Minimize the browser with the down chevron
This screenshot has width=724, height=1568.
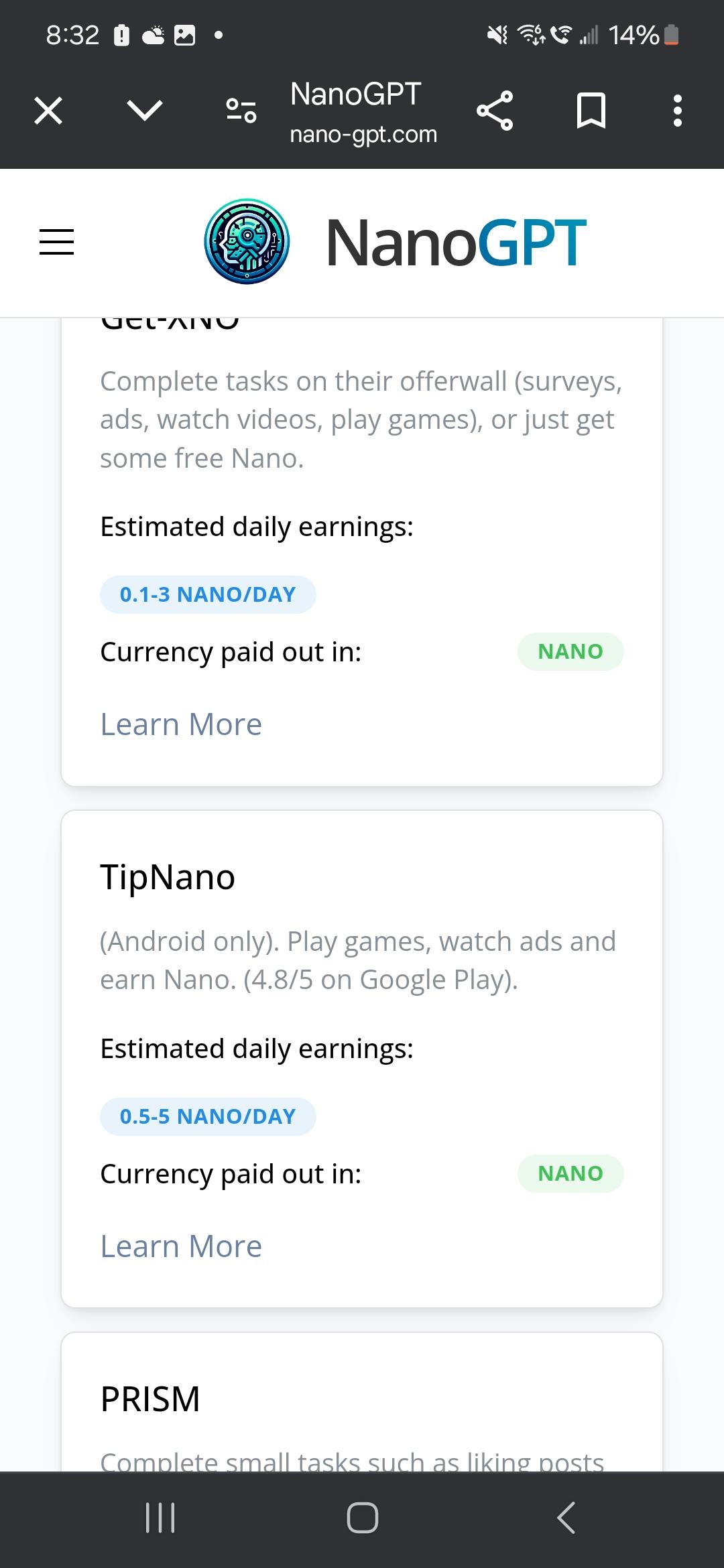coord(145,111)
